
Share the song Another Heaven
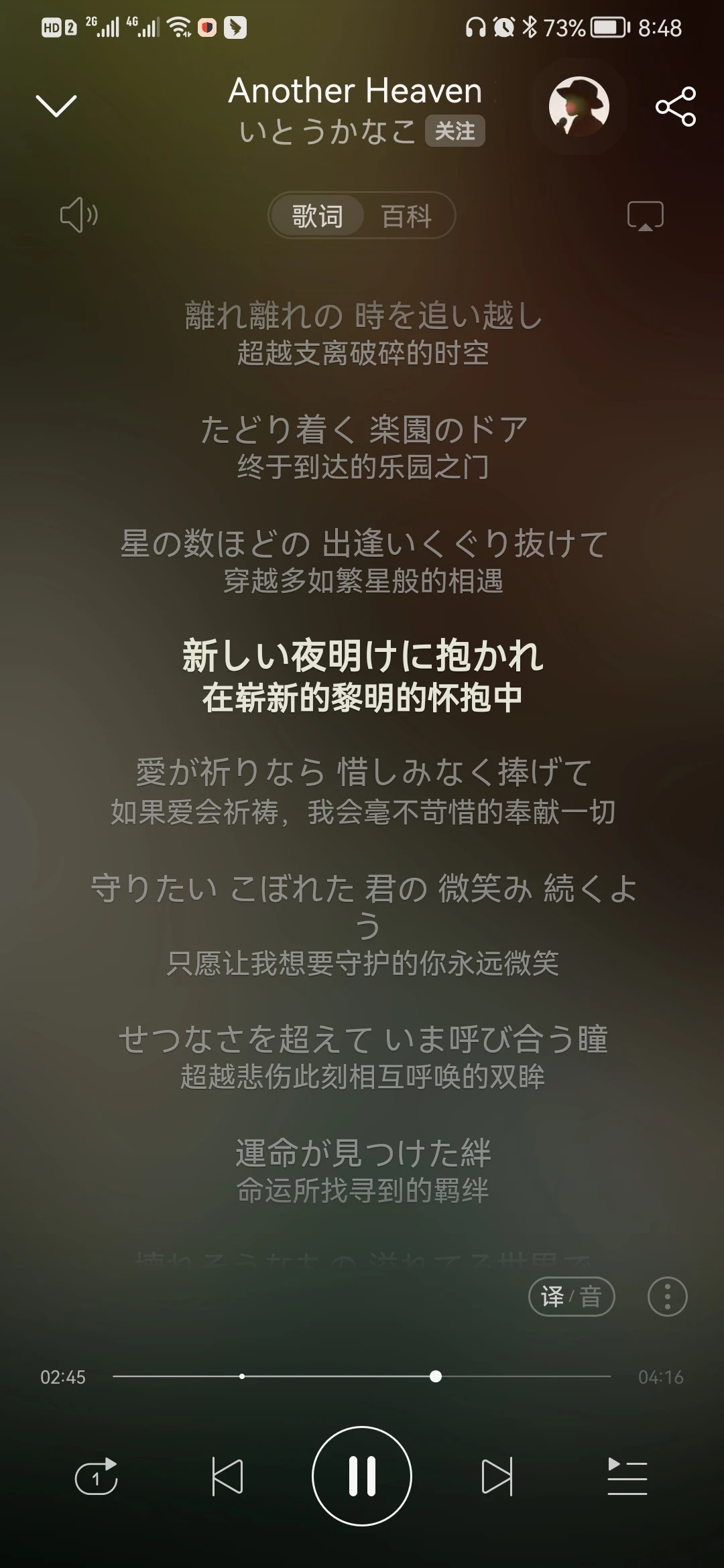[675, 107]
